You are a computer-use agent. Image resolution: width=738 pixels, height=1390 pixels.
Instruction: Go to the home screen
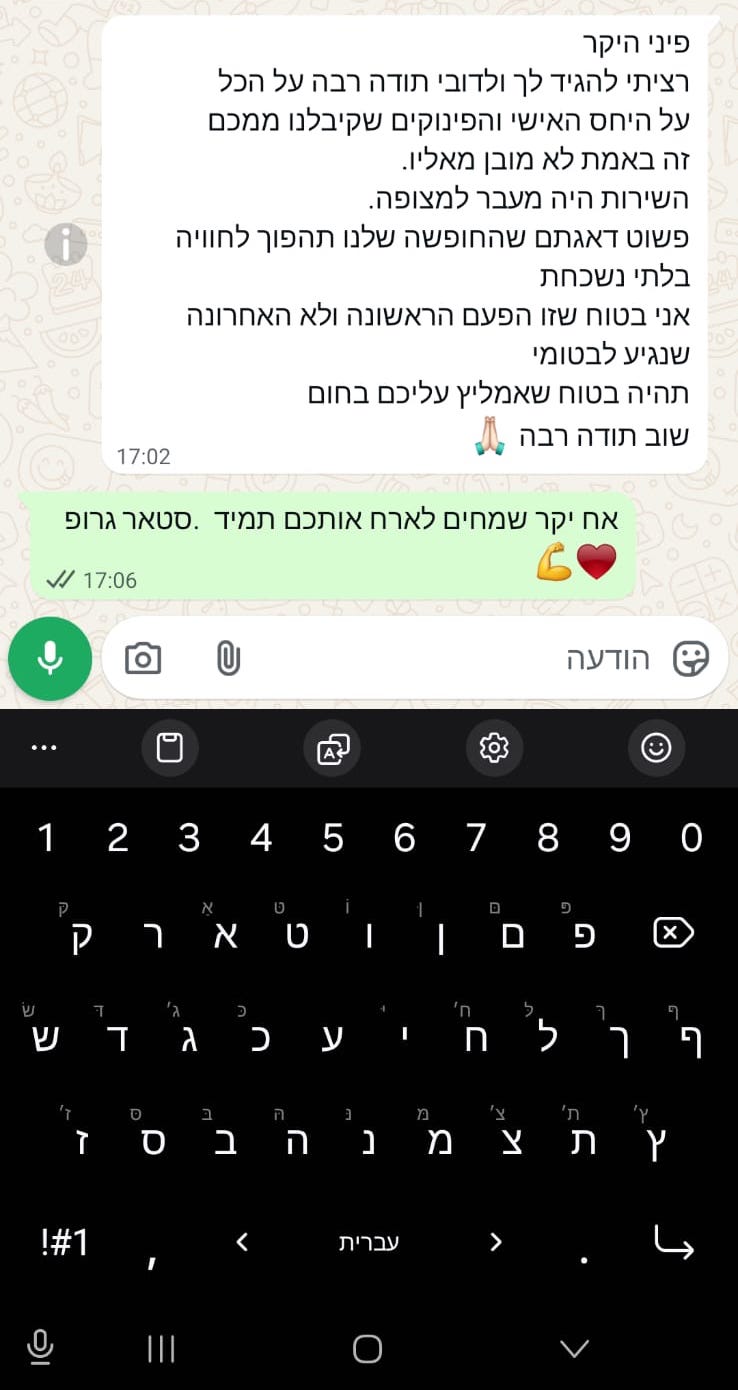click(367, 1348)
